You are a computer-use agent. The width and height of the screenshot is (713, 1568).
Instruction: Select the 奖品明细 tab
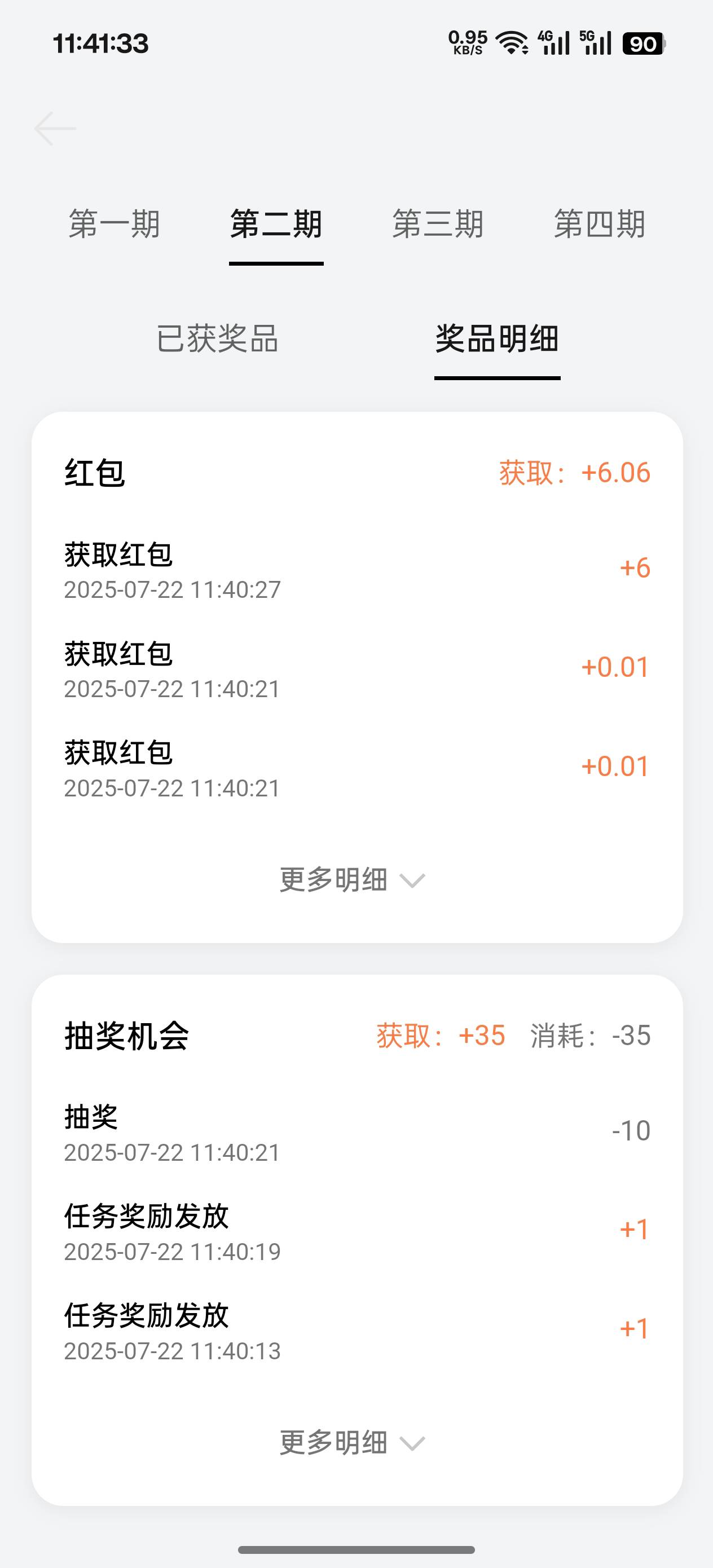coord(497,338)
